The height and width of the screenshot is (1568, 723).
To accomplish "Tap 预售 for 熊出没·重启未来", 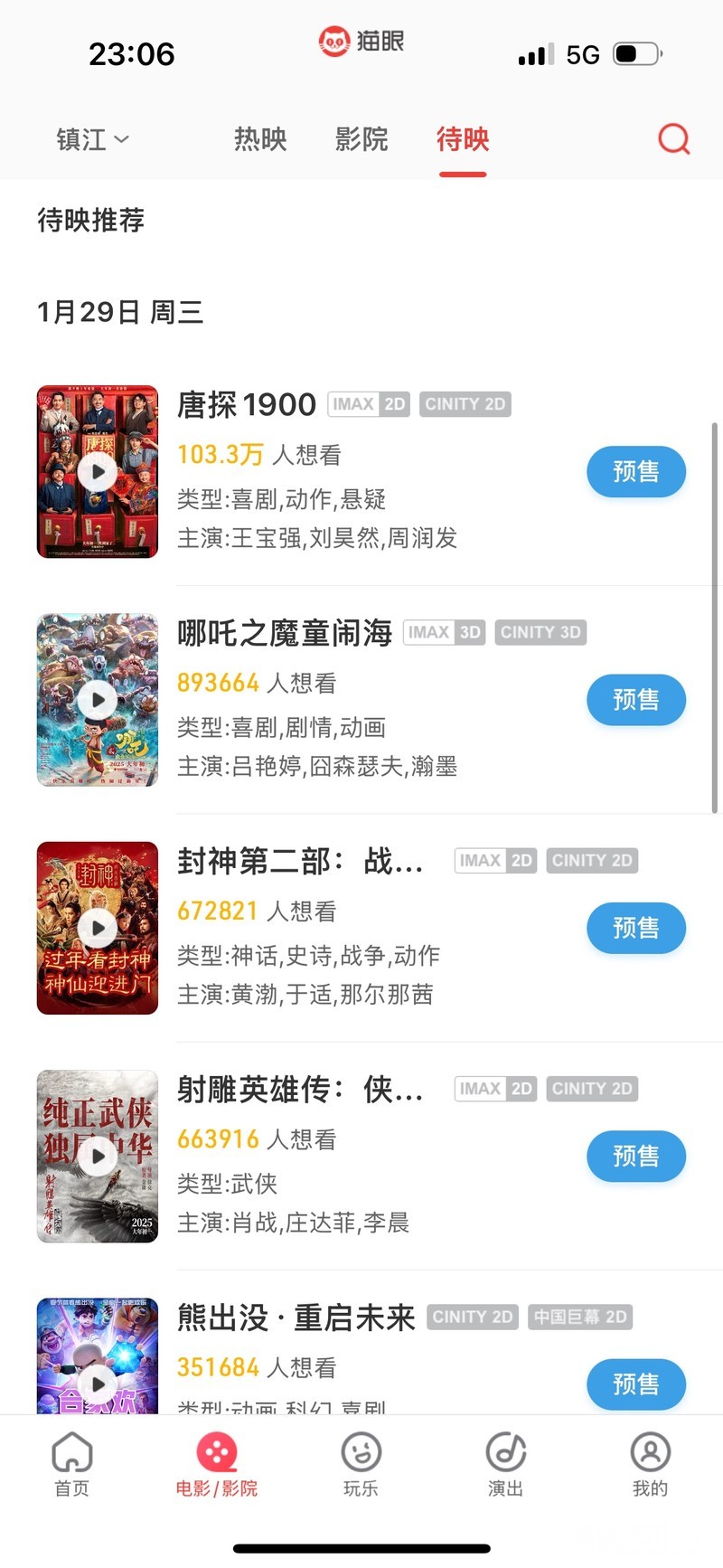I will (635, 1384).
